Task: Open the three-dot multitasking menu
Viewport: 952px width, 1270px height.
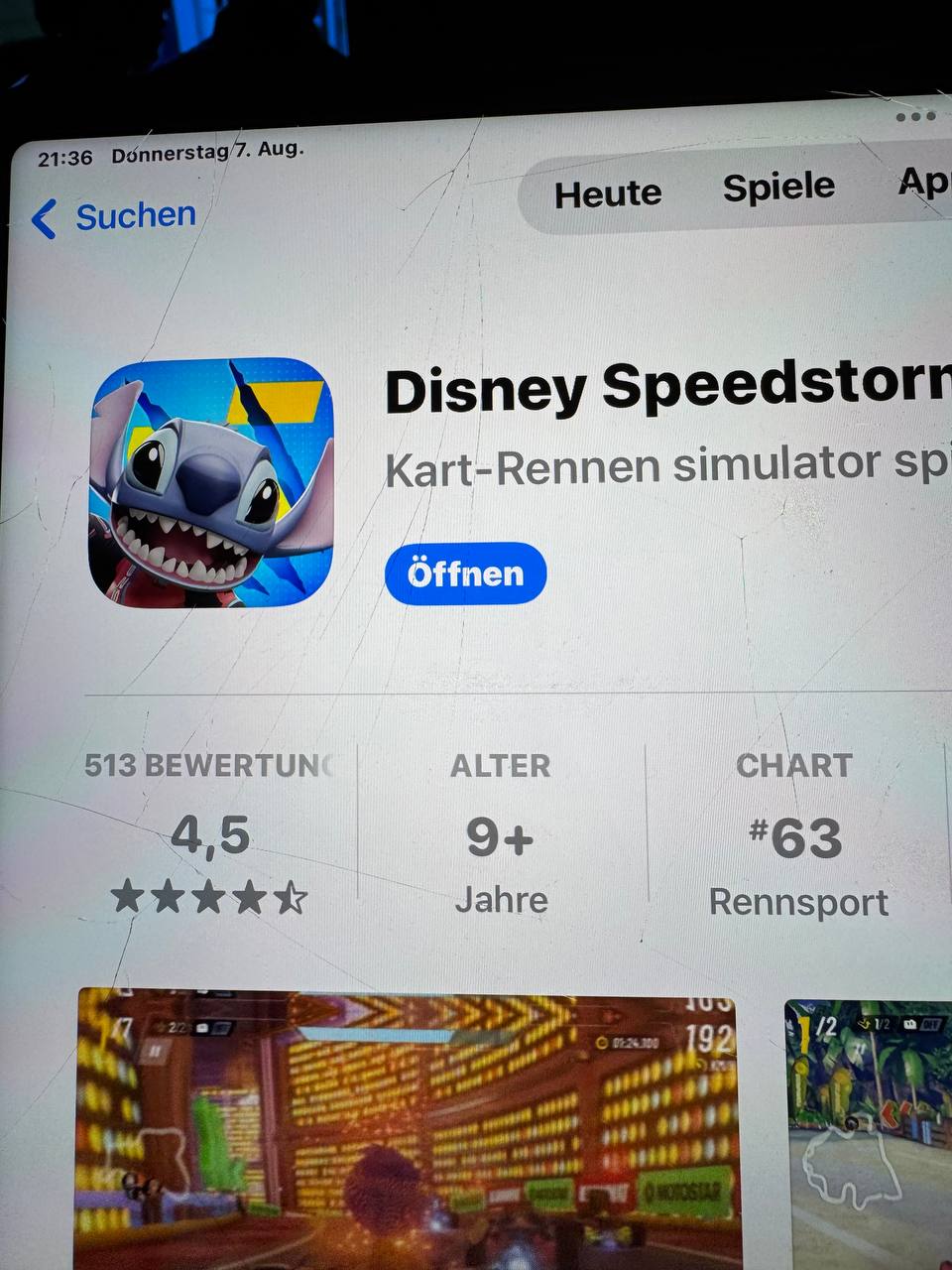Action: (x=914, y=117)
